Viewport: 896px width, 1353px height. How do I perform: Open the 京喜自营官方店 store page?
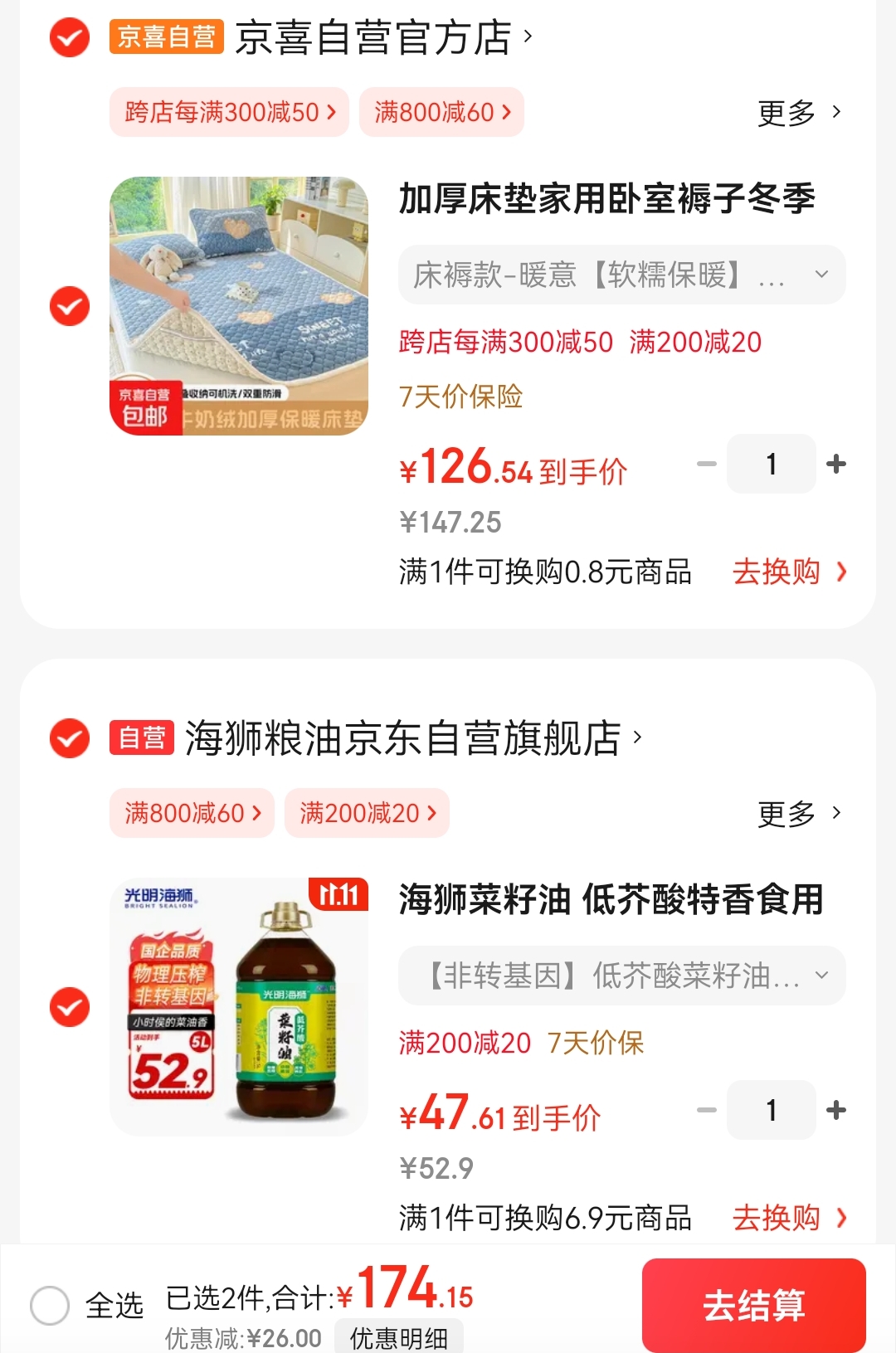coord(373,38)
